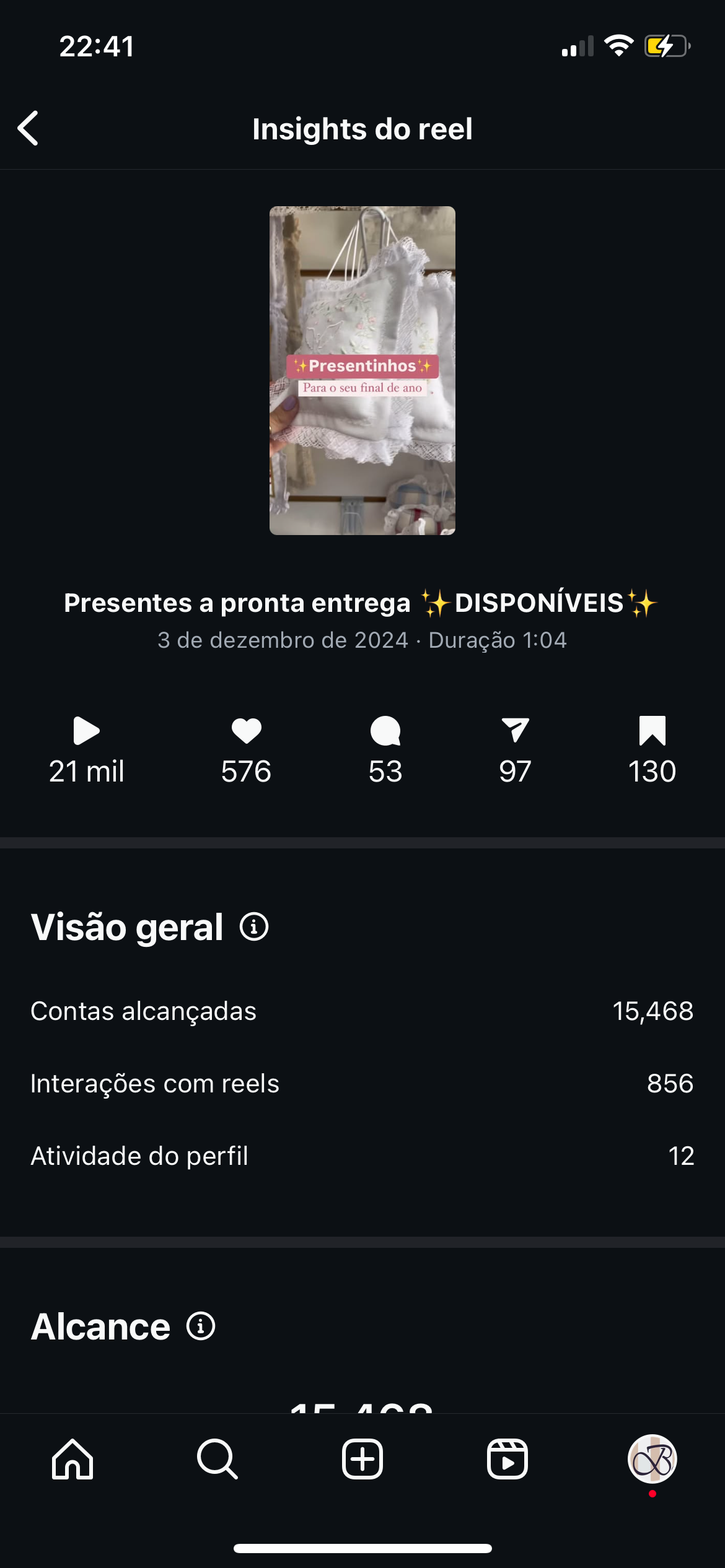Switch to the Reels tab
The width and height of the screenshot is (725, 1568).
coord(507,1459)
